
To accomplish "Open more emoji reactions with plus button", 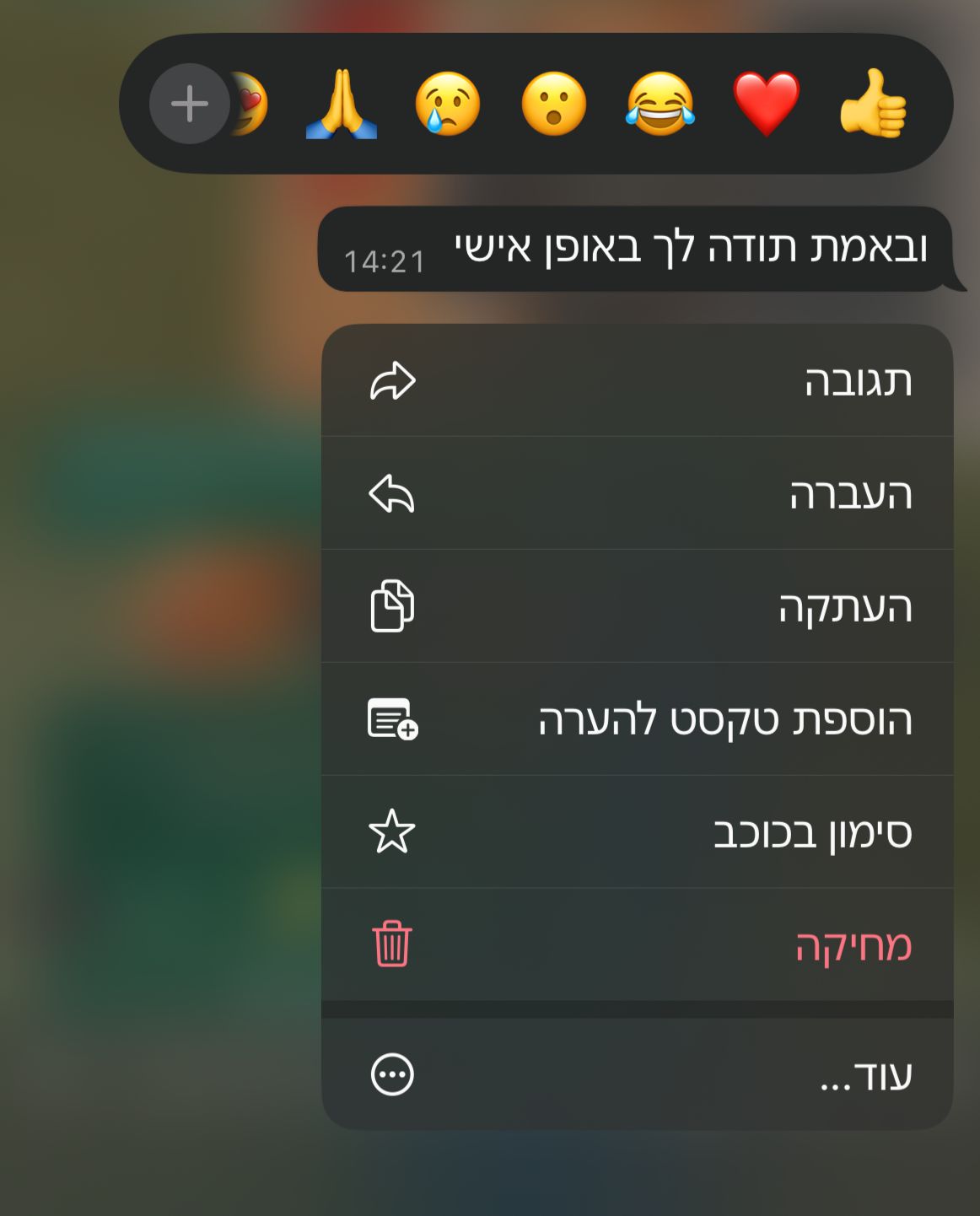I will 190,104.
